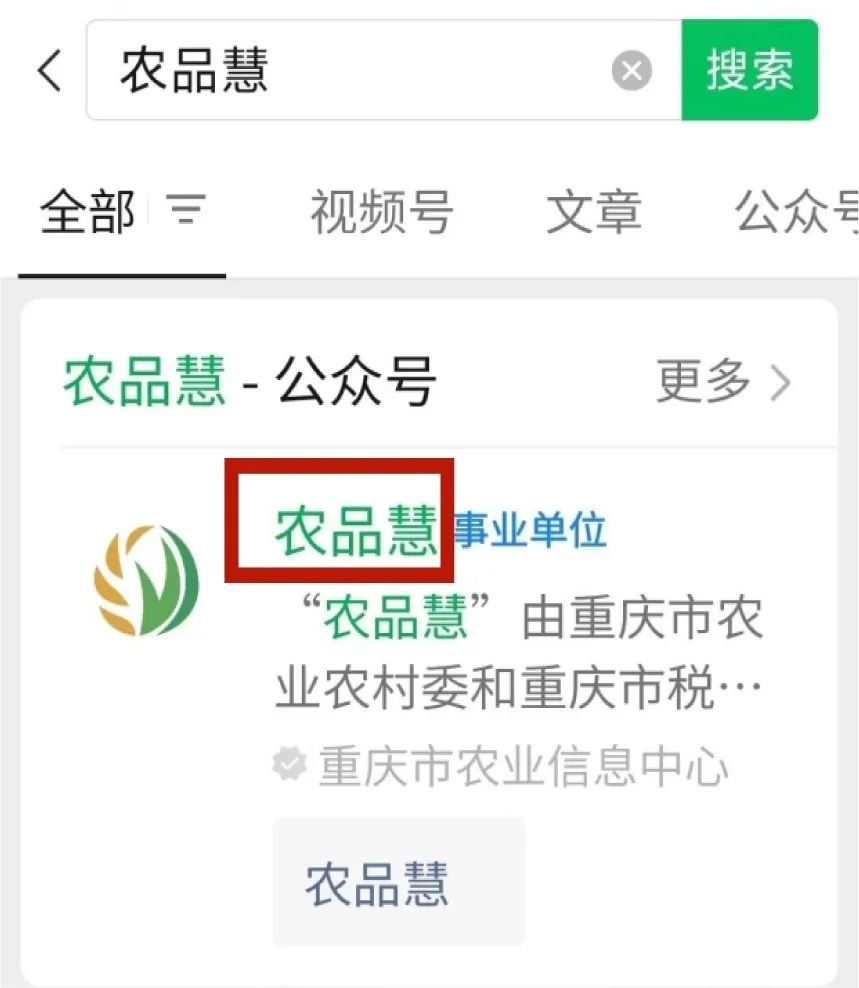859x988 pixels.
Task: Switch to the 文章 tab
Action: (594, 212)
